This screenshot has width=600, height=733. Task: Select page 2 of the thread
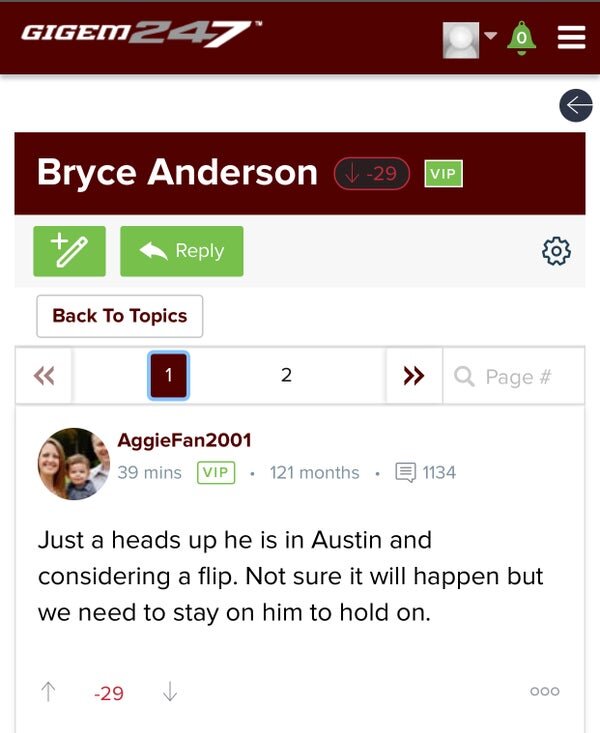[286, 376]
